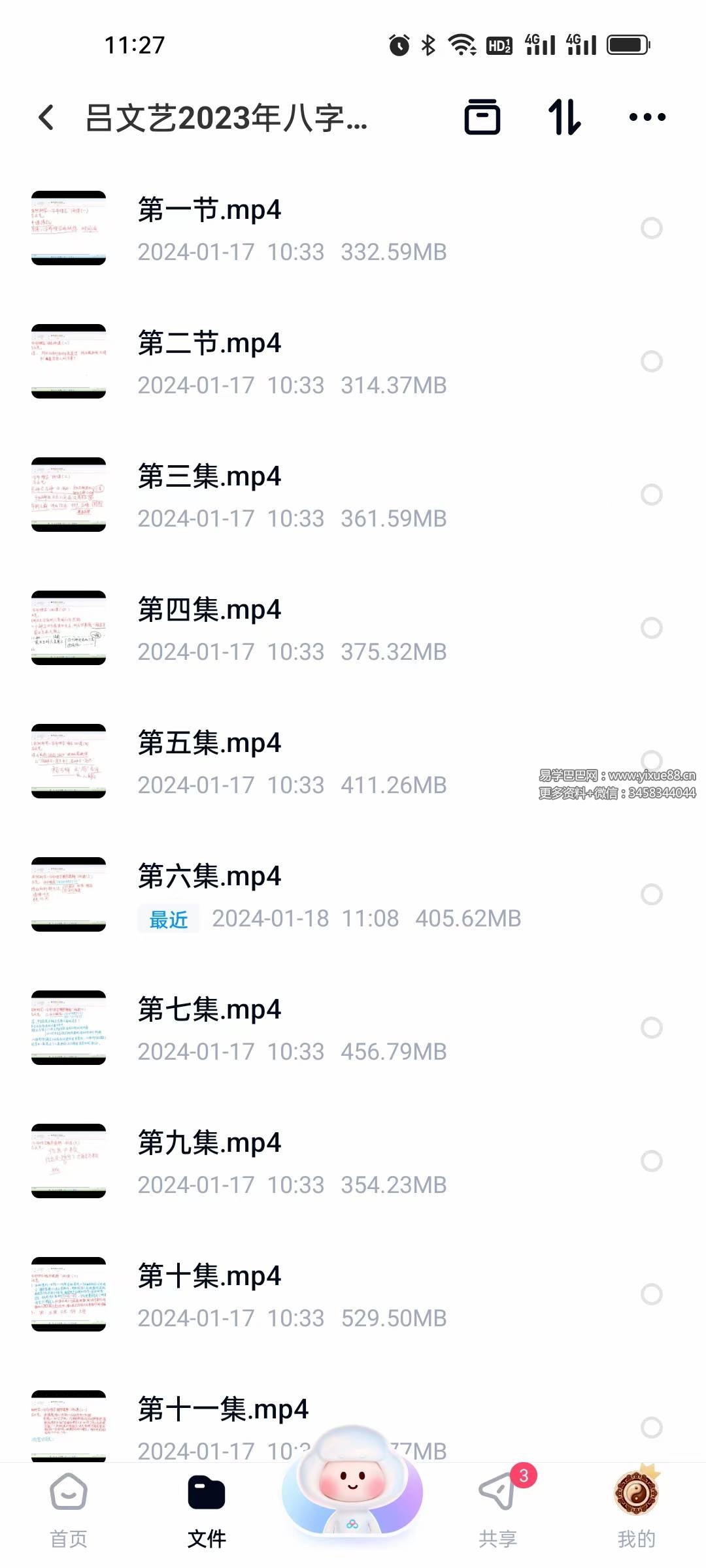Image resolution: width=706 pixels, height=1568 pixels.
Task: Open the three-dot overflow menu
Action: (646, 118)
